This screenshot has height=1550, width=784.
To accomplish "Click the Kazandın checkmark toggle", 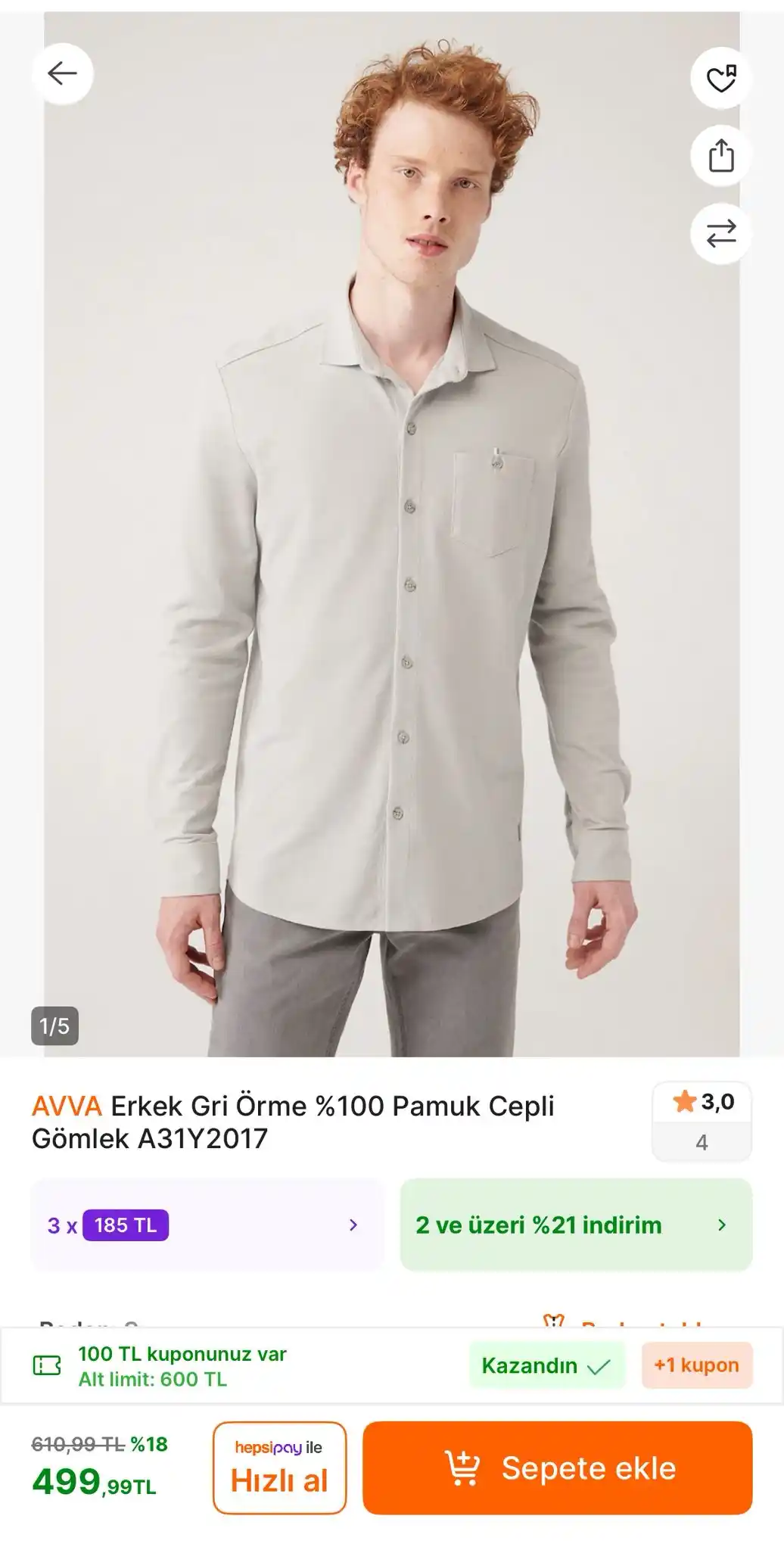I will (547, 1365).
